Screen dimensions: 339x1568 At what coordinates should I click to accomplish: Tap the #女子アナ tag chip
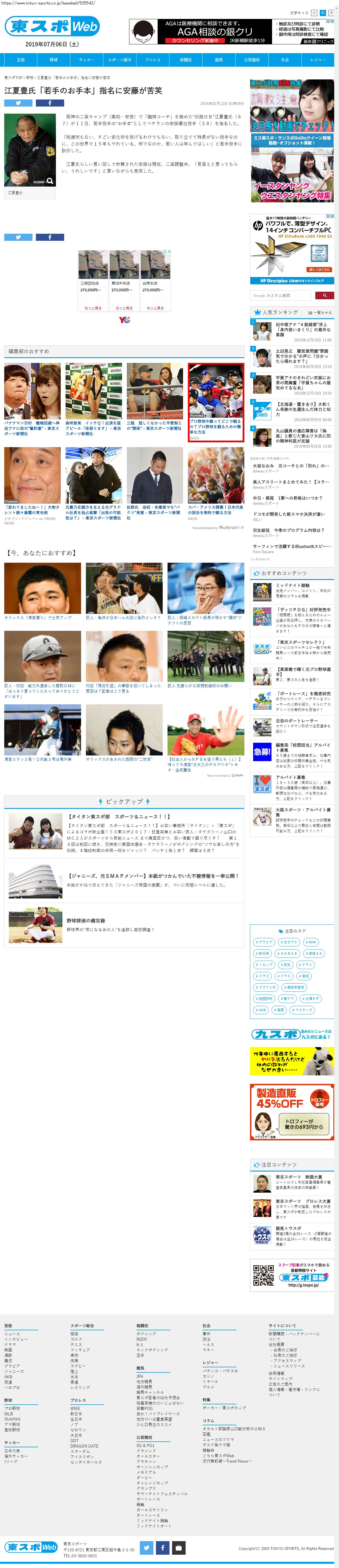tap(289, 942)
